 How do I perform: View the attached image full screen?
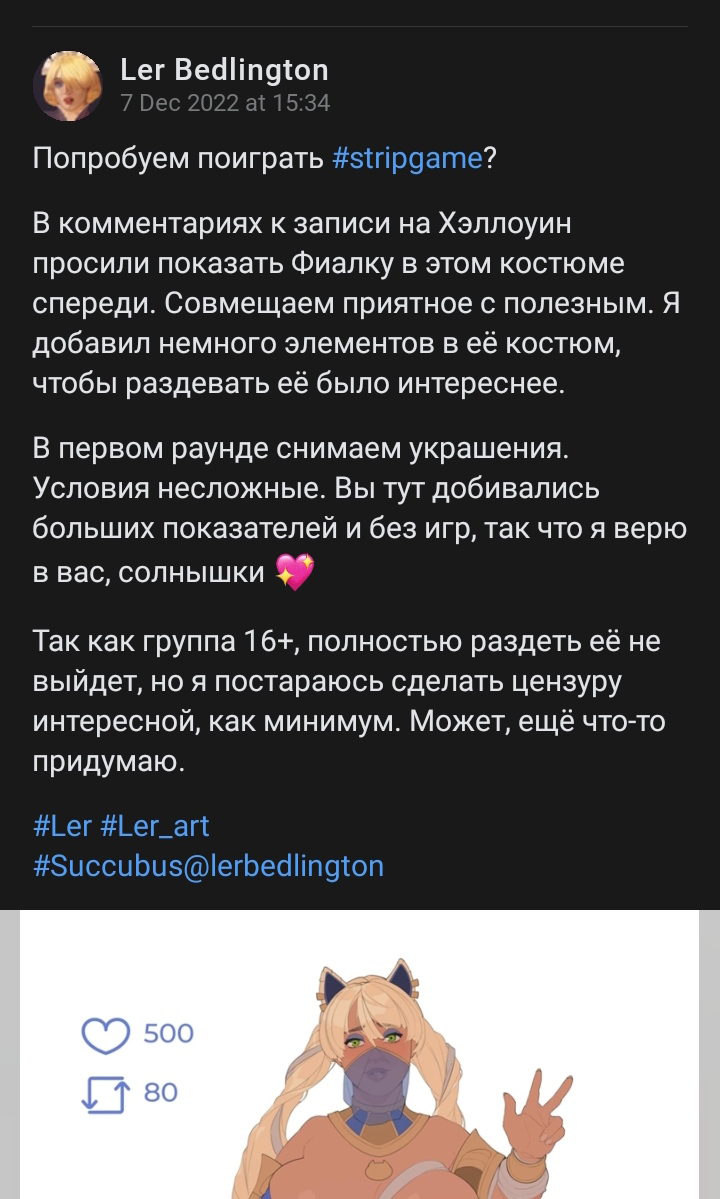[400, 1070]
